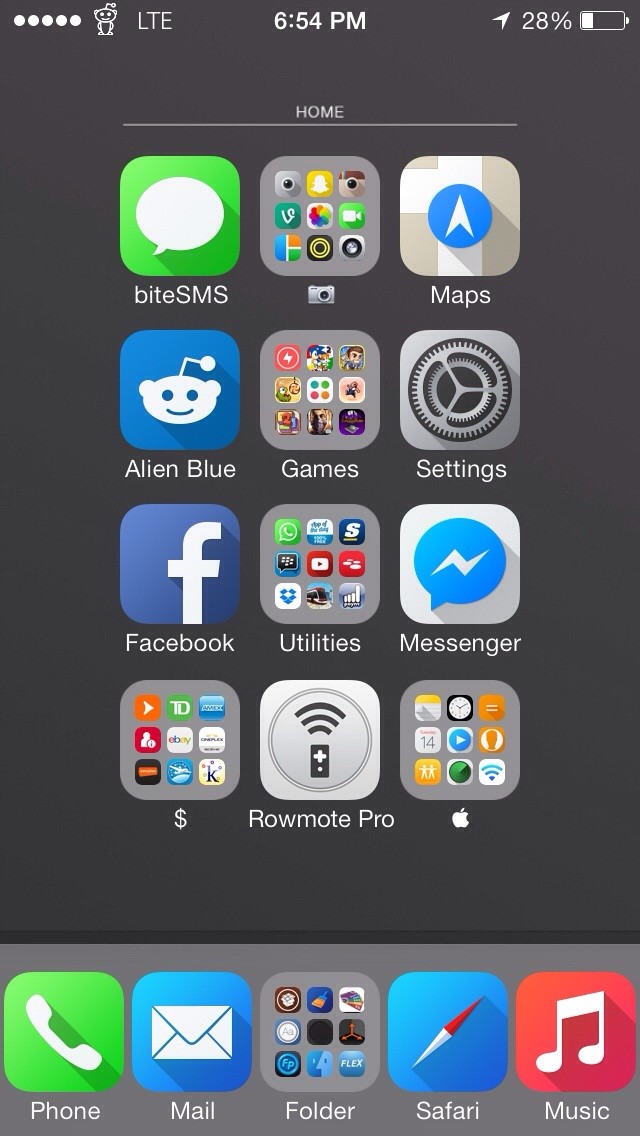Open the Phone app in dock
Image resolution: width=640 pixels, height=1136 pixels.
point(64,1032)
